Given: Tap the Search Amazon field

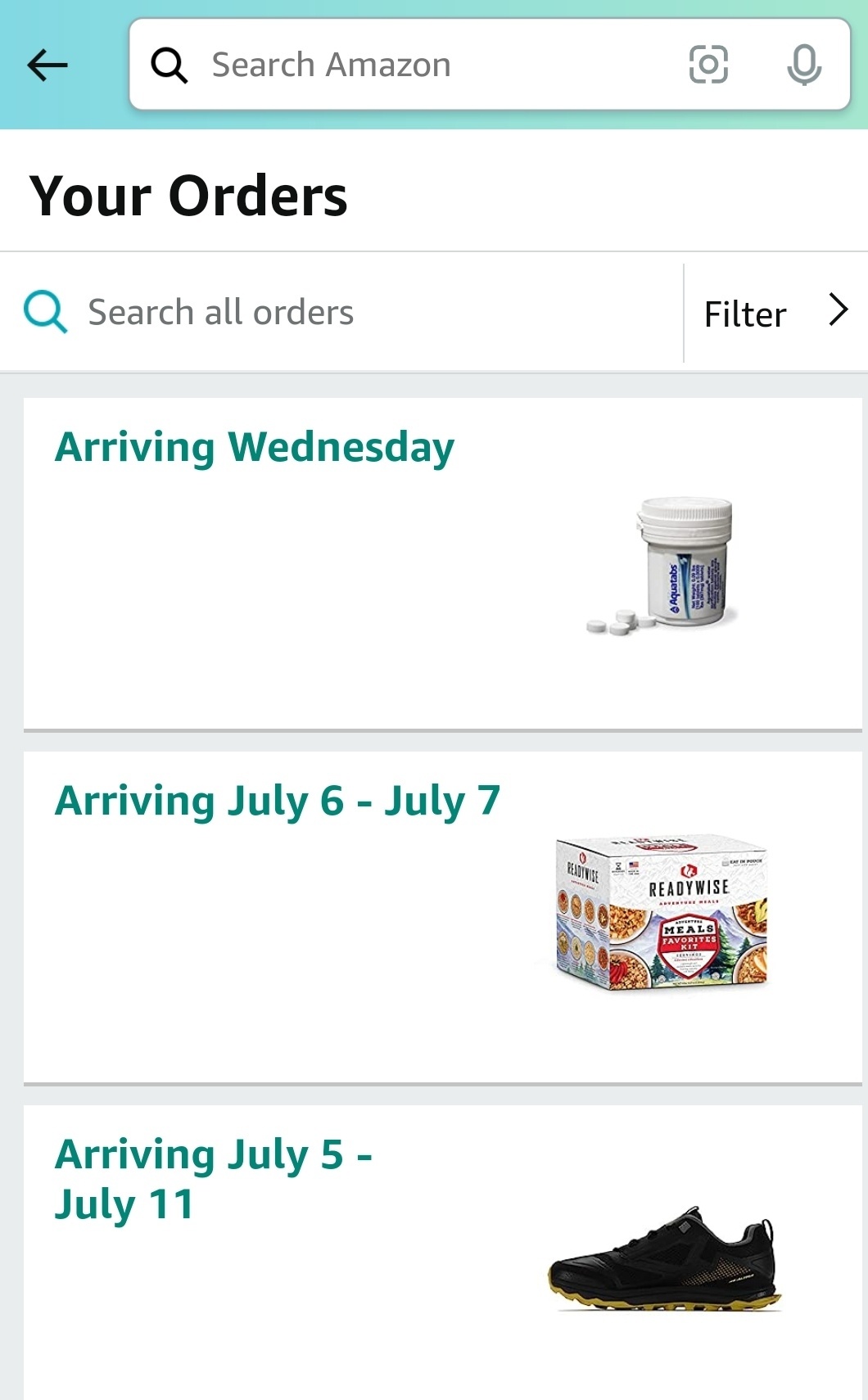Looking at the screenshot, I should tap(409, 65).
